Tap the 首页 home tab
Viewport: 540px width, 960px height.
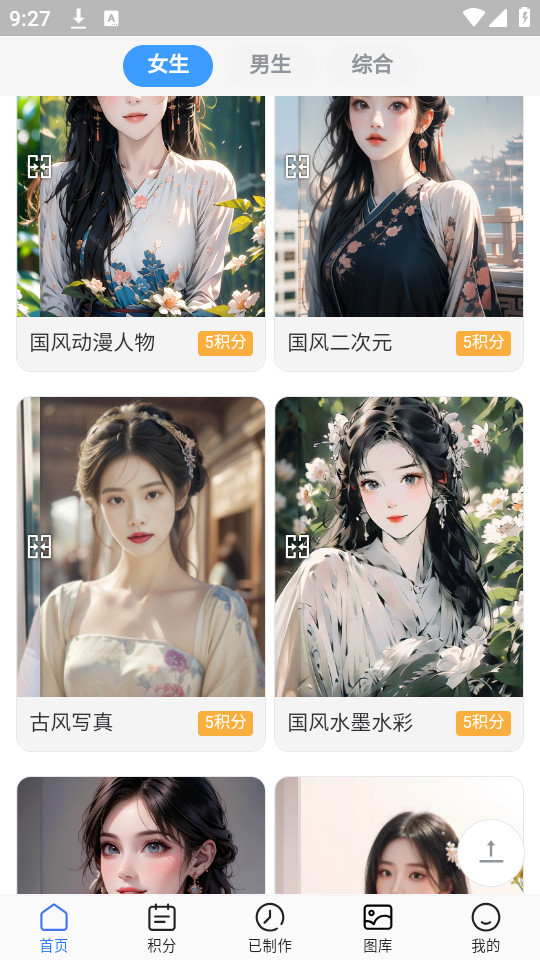[x=54, y=928]
